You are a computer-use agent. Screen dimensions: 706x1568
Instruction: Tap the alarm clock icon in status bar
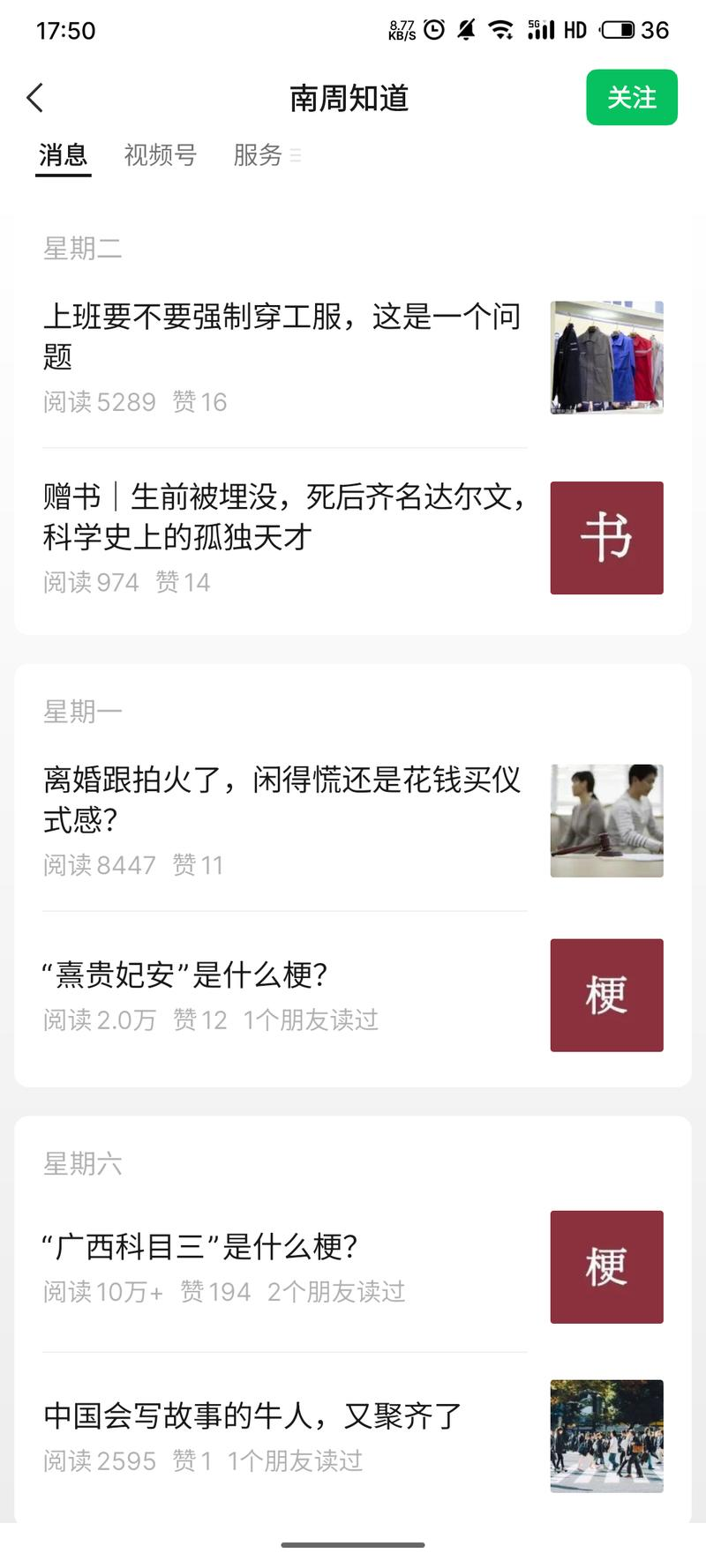coord(434,28)
